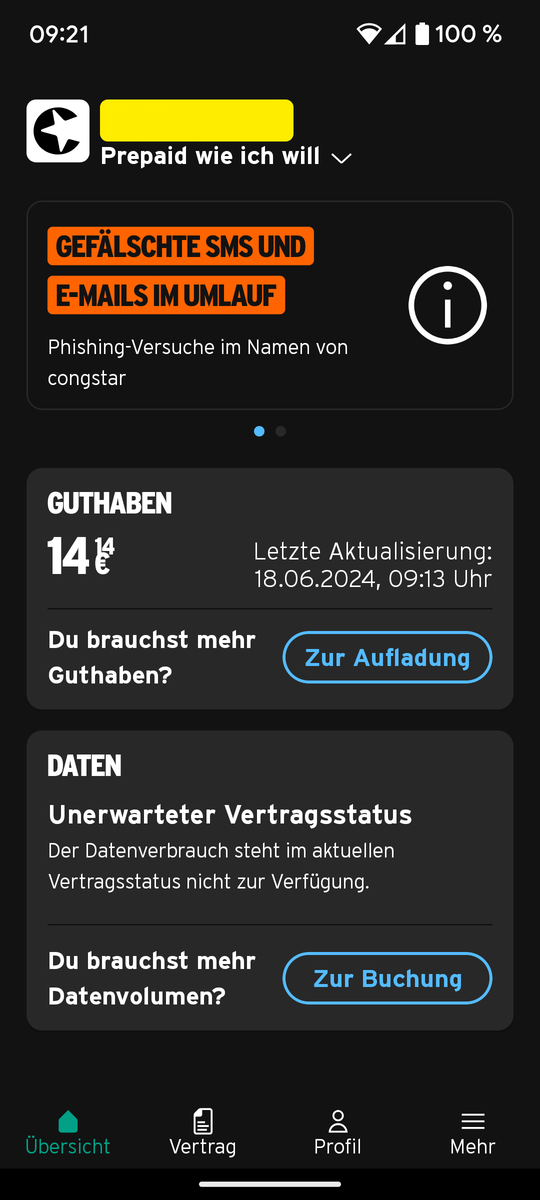Open the Profil tab
The width and height of the screenshot is (540, 1200).
point(338,1132)
